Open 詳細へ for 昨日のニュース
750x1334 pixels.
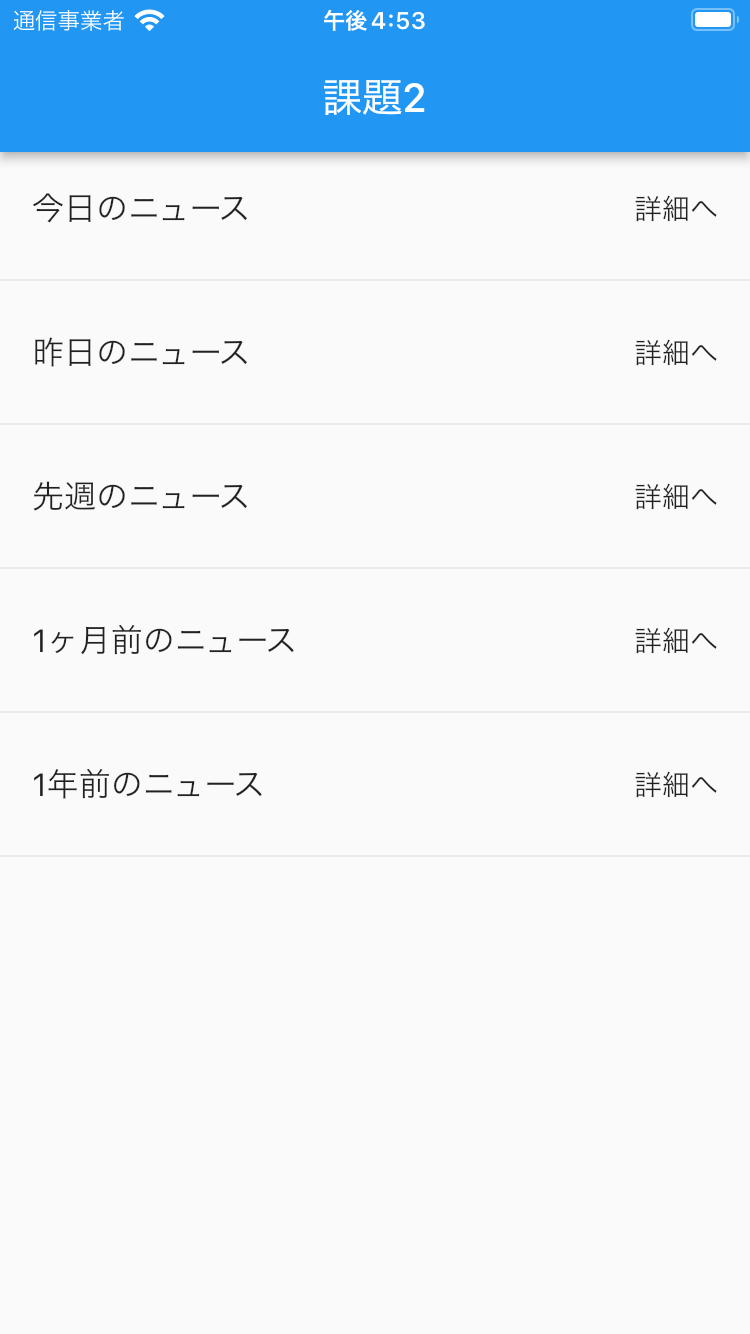click(676, 353)
